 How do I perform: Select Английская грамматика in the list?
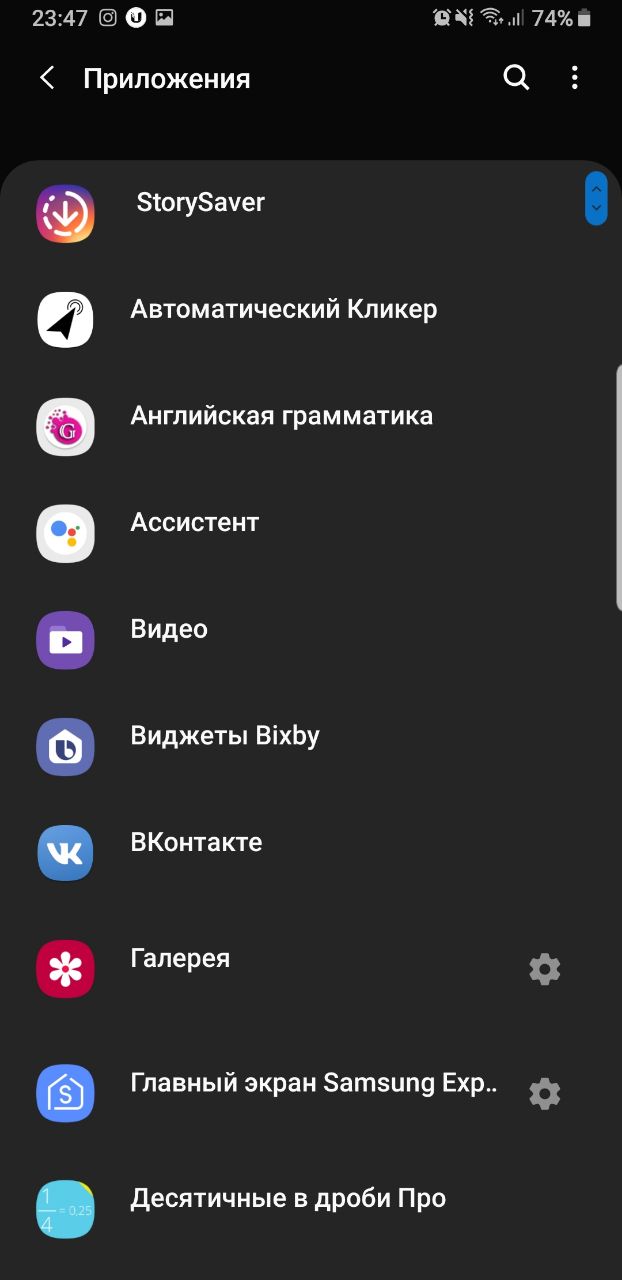coord(310,427)
